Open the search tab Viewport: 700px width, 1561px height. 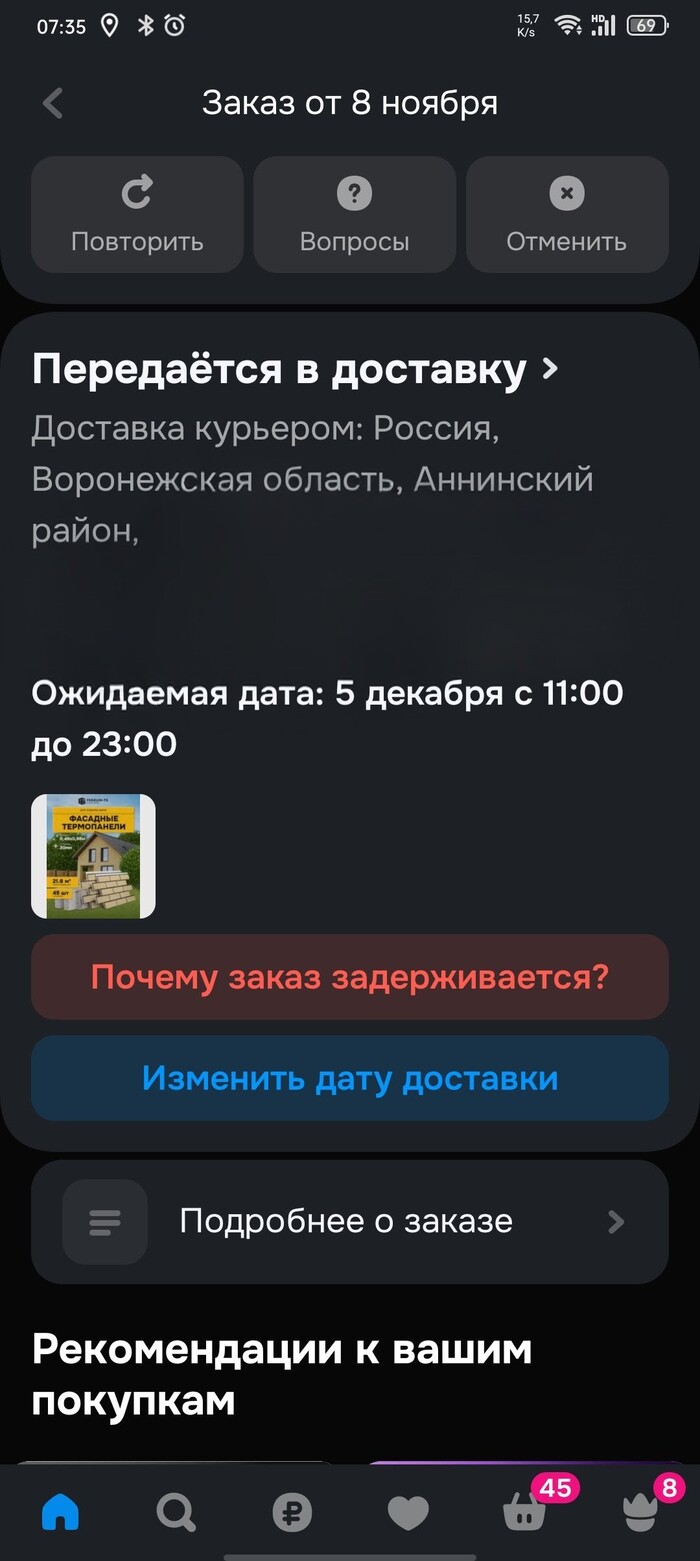tap(176, 1512)
